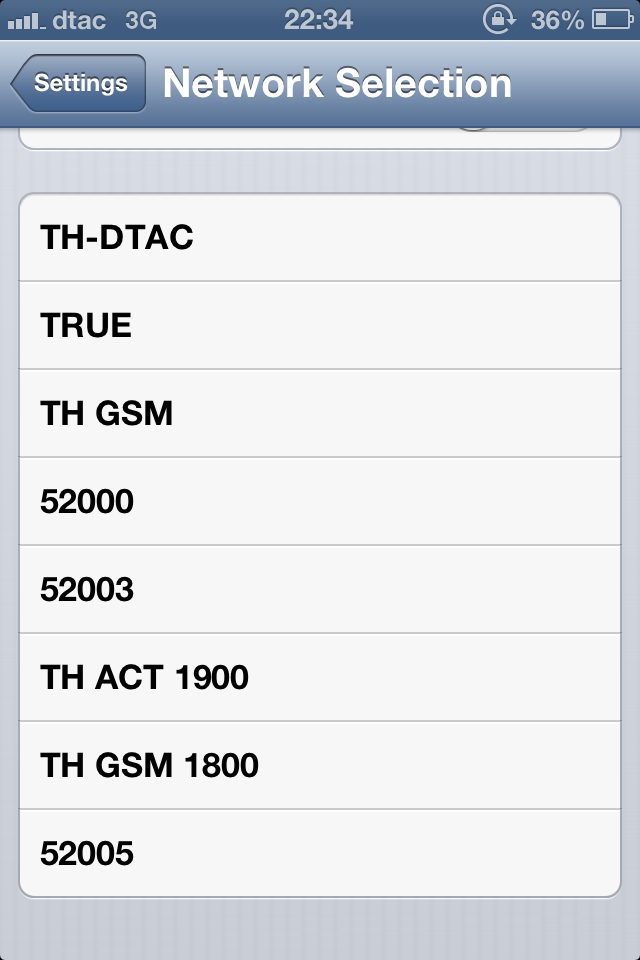Select network 52003
This screenshot has width=640, height=960.
(320, 590)
